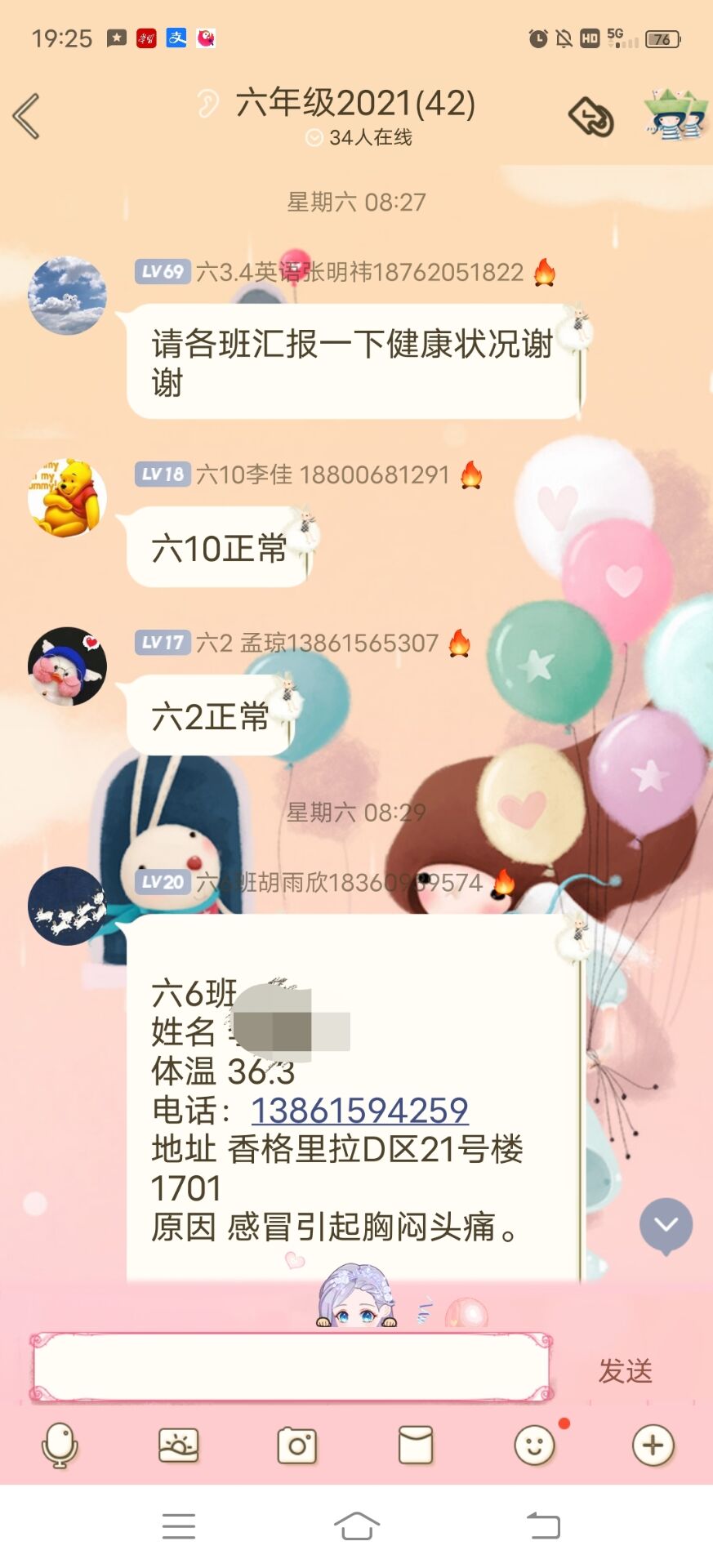This screenshot has height=1568, width=713.
Task: Open the group link icon in header
Action: point(591,118)
